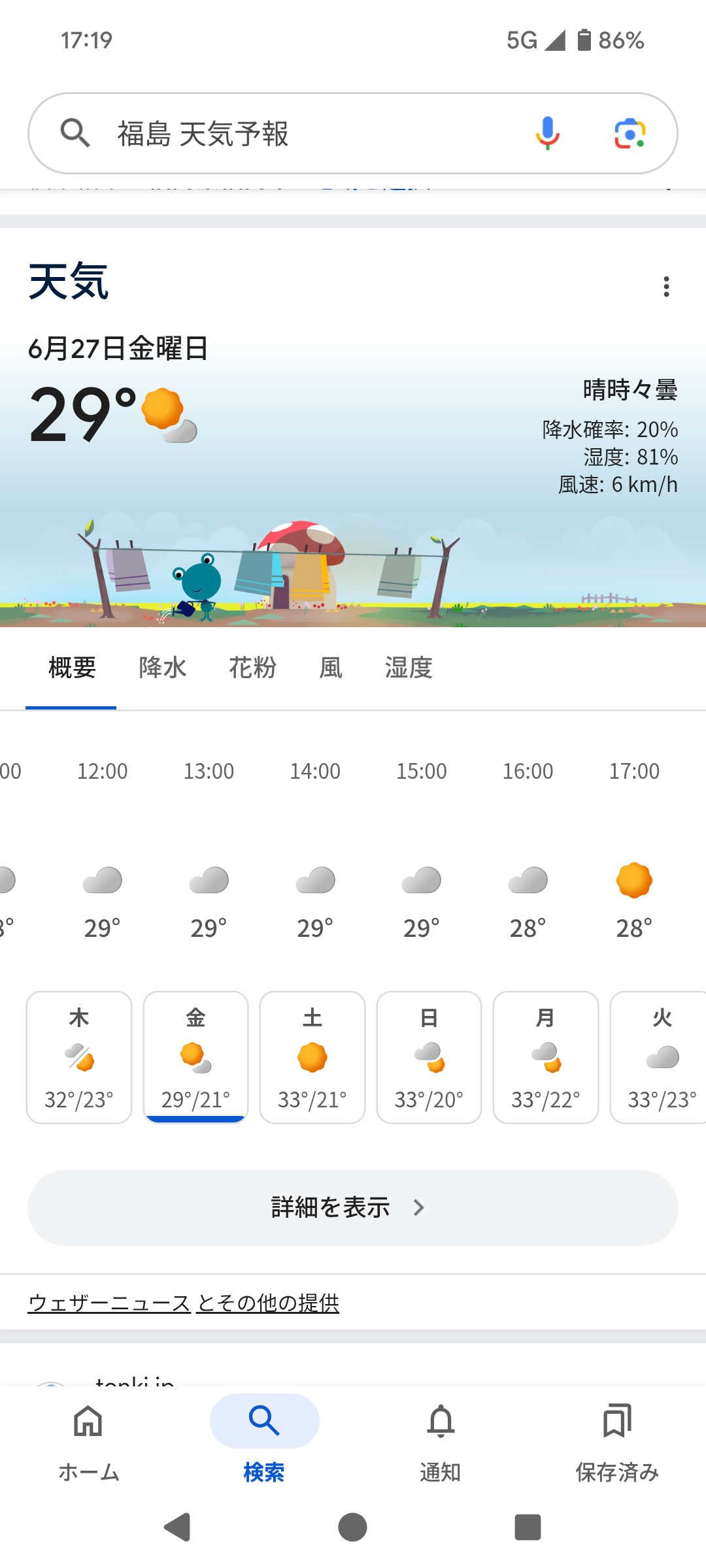Open the ウェザーニュース source link
Viewport: 706px width, 1568px height.
click(x=109, y=1303)
